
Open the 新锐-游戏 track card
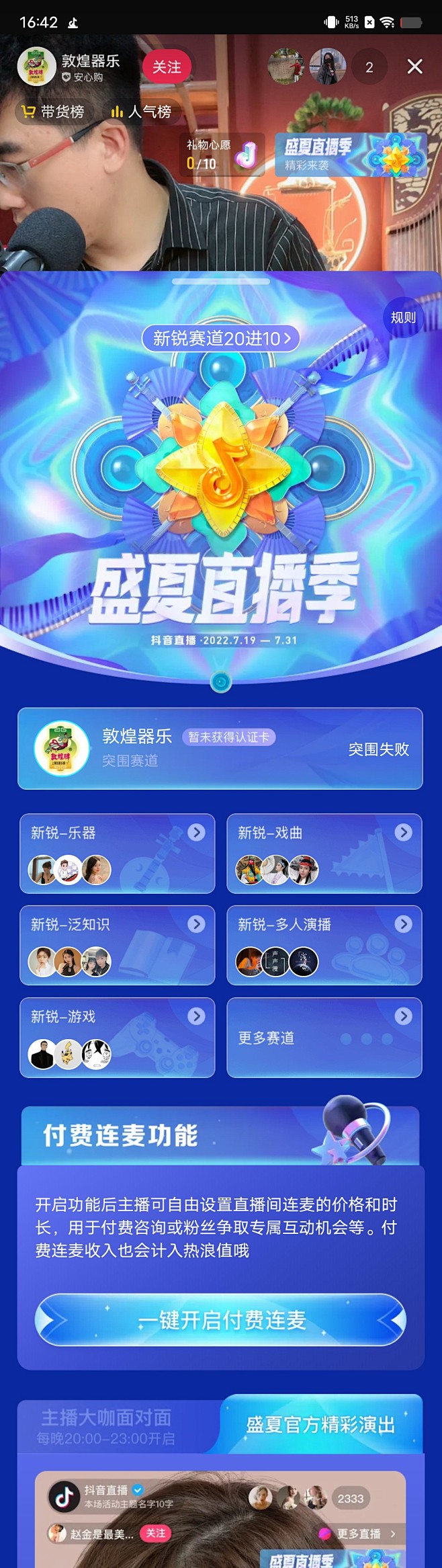point(118,1036)
